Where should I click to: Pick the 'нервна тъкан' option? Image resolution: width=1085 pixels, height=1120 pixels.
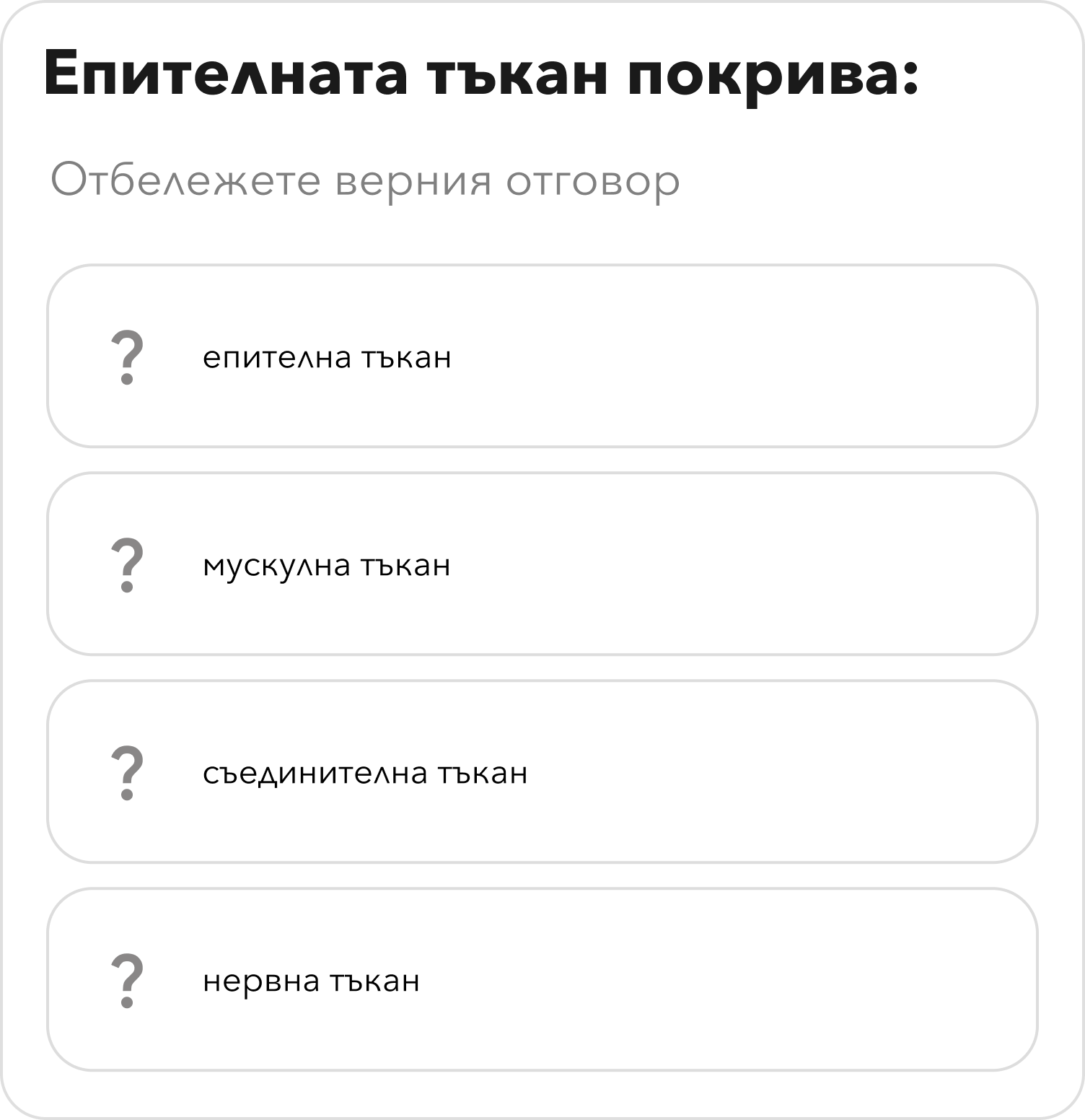(x=541, y=980)
